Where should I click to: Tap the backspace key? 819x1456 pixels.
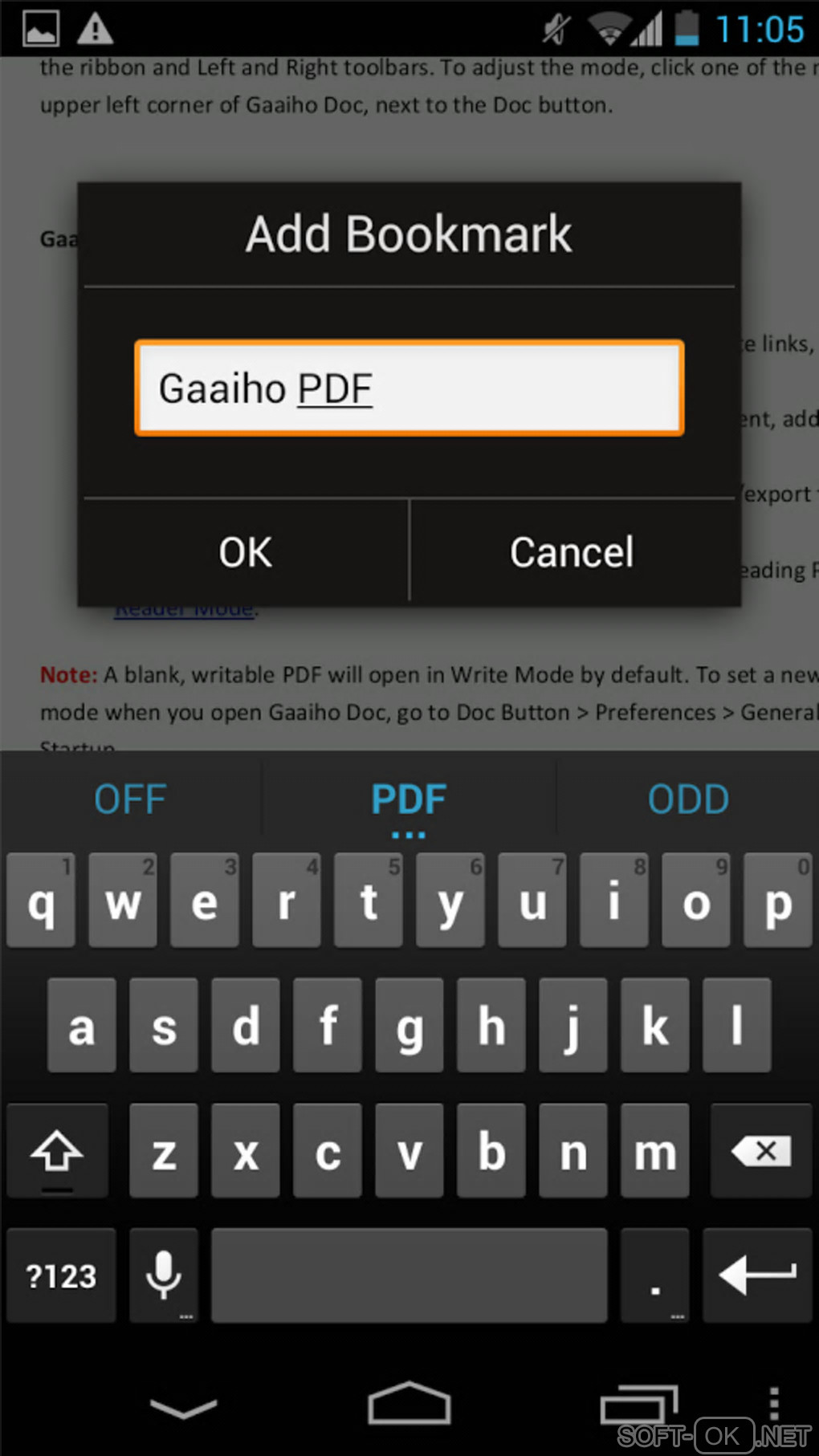coord(760,1151)
